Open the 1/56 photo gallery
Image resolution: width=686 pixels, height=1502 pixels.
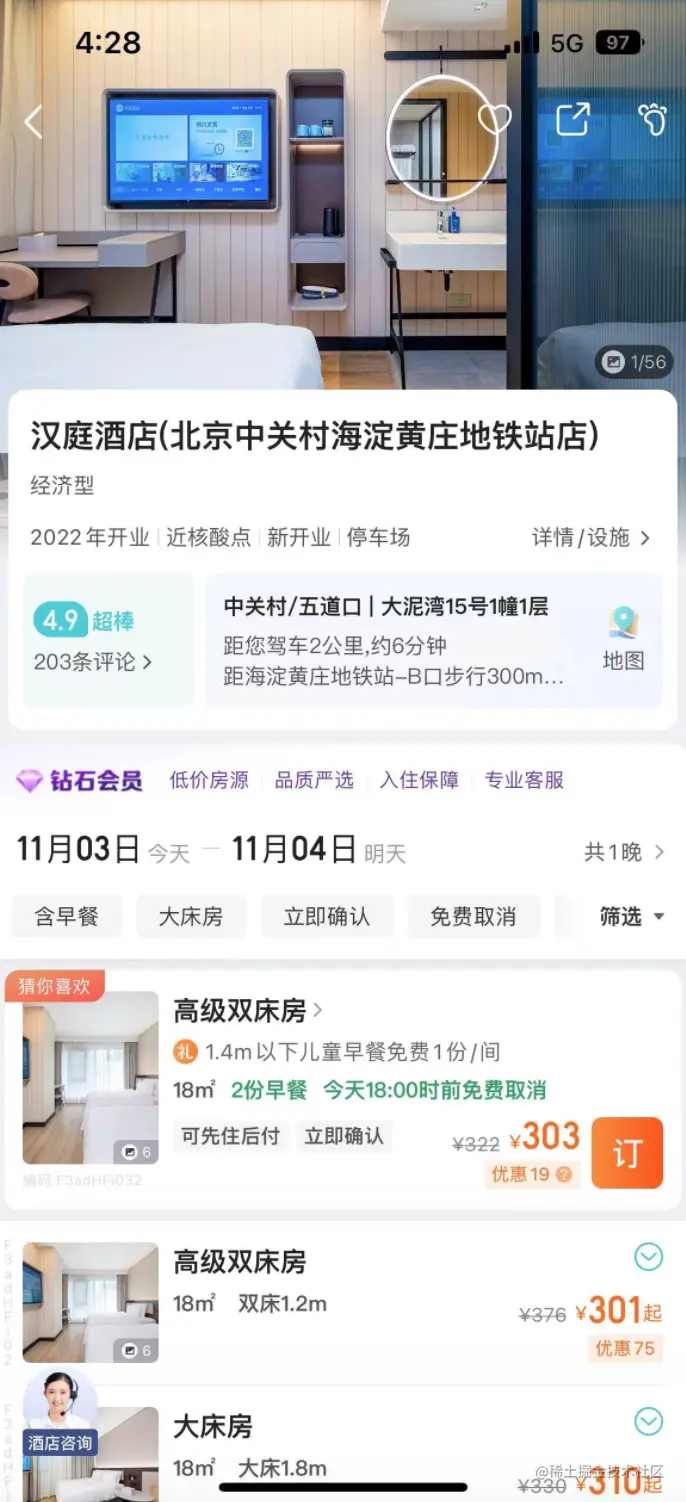[x=633, y=362]
